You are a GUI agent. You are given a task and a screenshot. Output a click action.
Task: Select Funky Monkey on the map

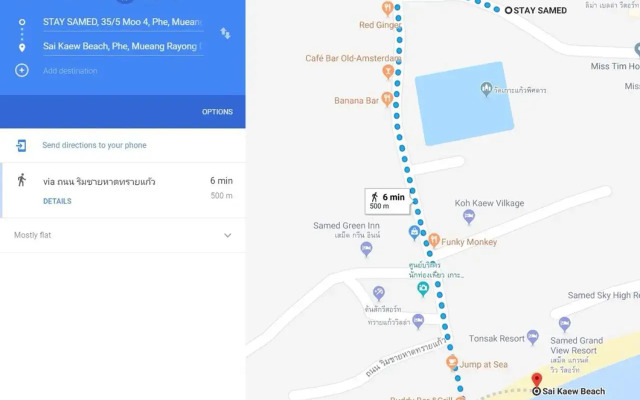[434, 241]
